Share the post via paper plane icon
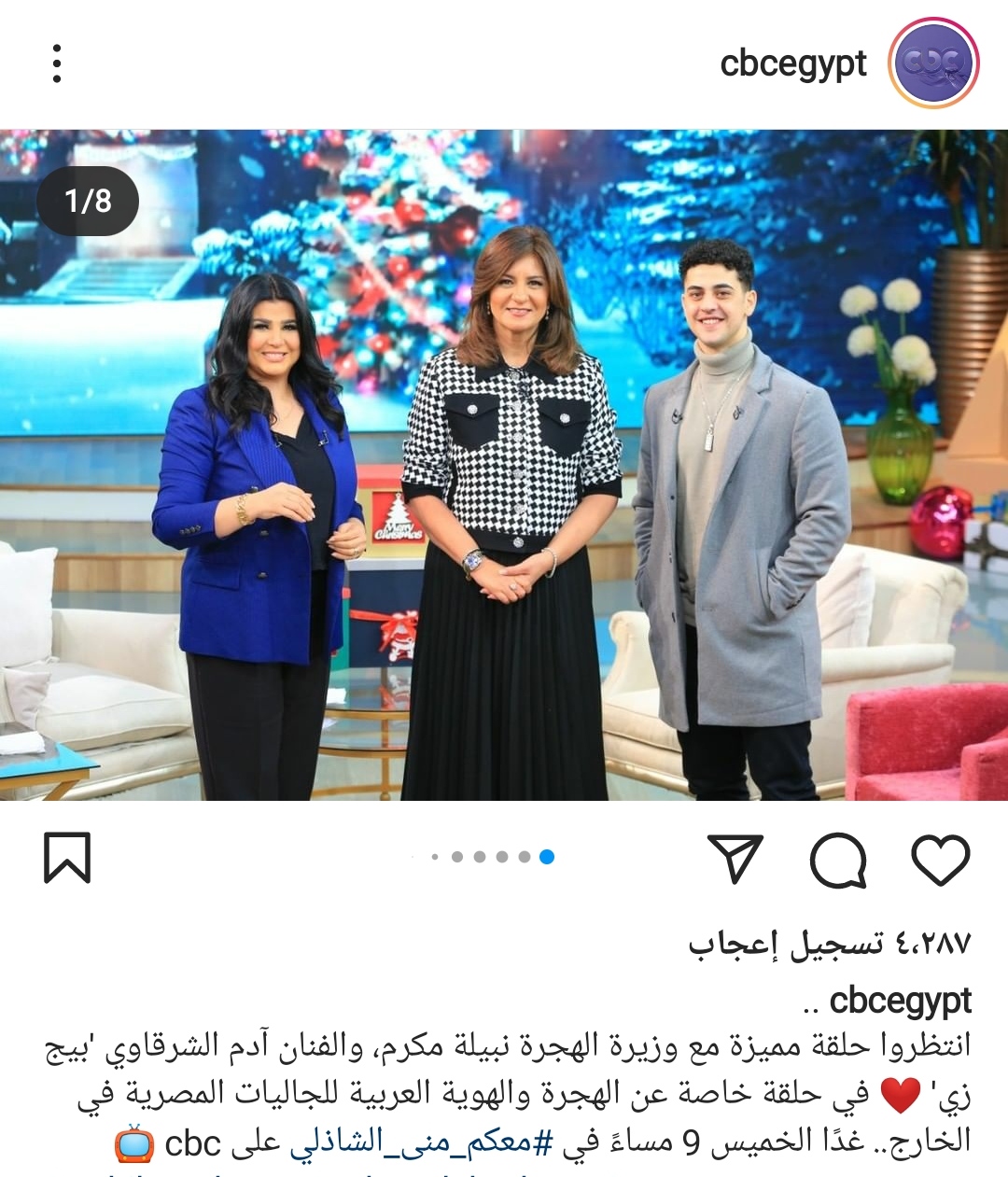Screen dimensions: 1008x1177 (735, 859)
